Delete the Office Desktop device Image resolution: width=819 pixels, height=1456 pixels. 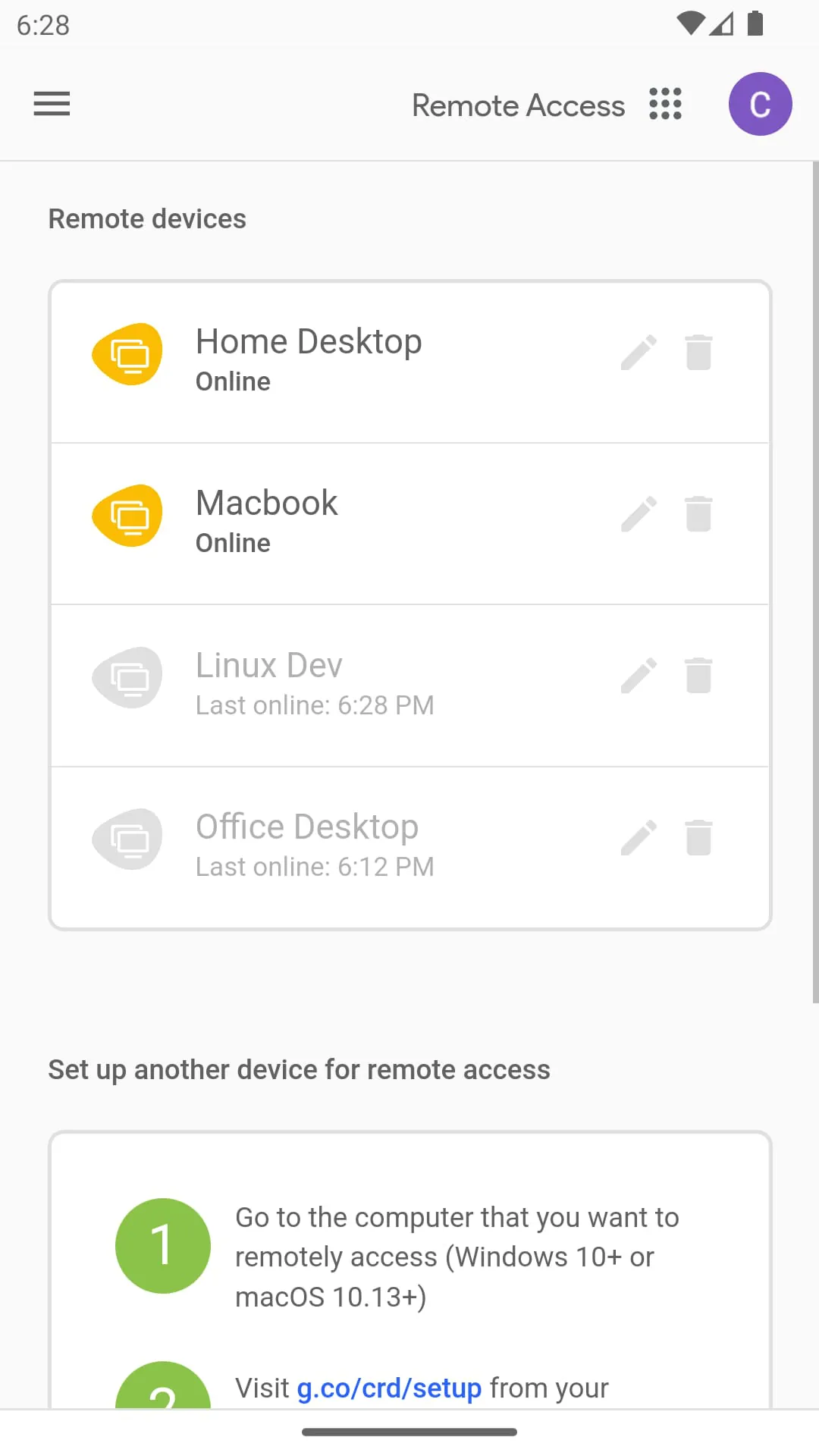pos(698,837)
